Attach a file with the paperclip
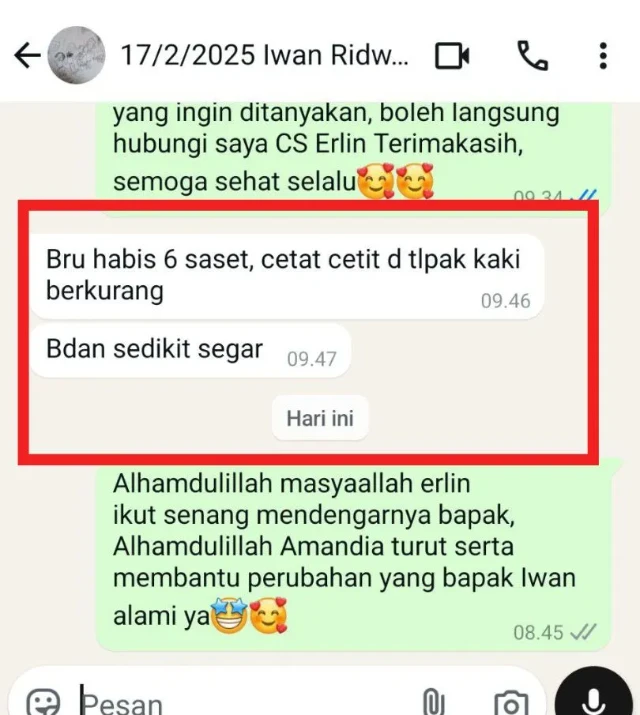640x715 pixels. (432, 702)
